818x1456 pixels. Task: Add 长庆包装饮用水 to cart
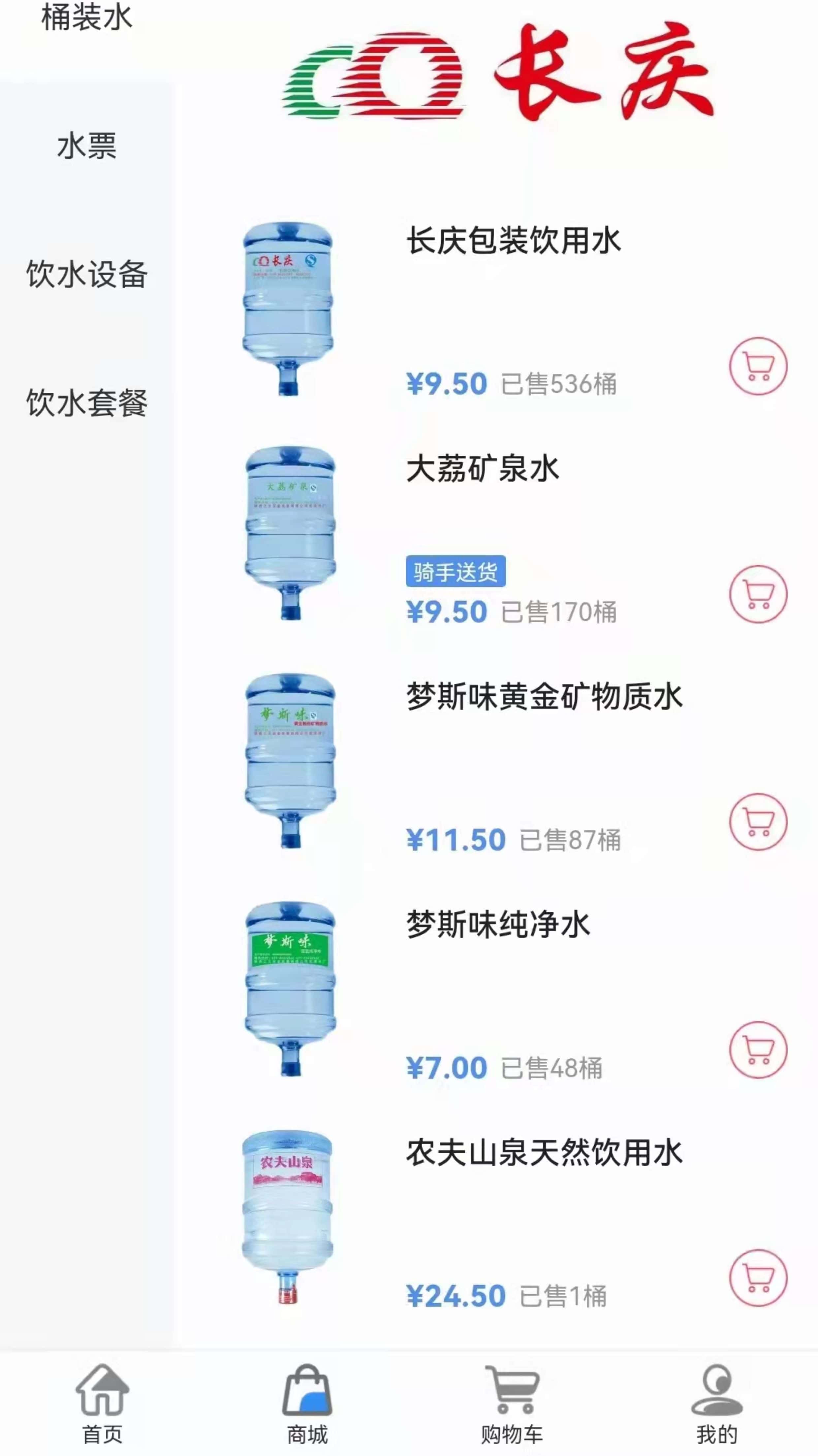(758, 366)
